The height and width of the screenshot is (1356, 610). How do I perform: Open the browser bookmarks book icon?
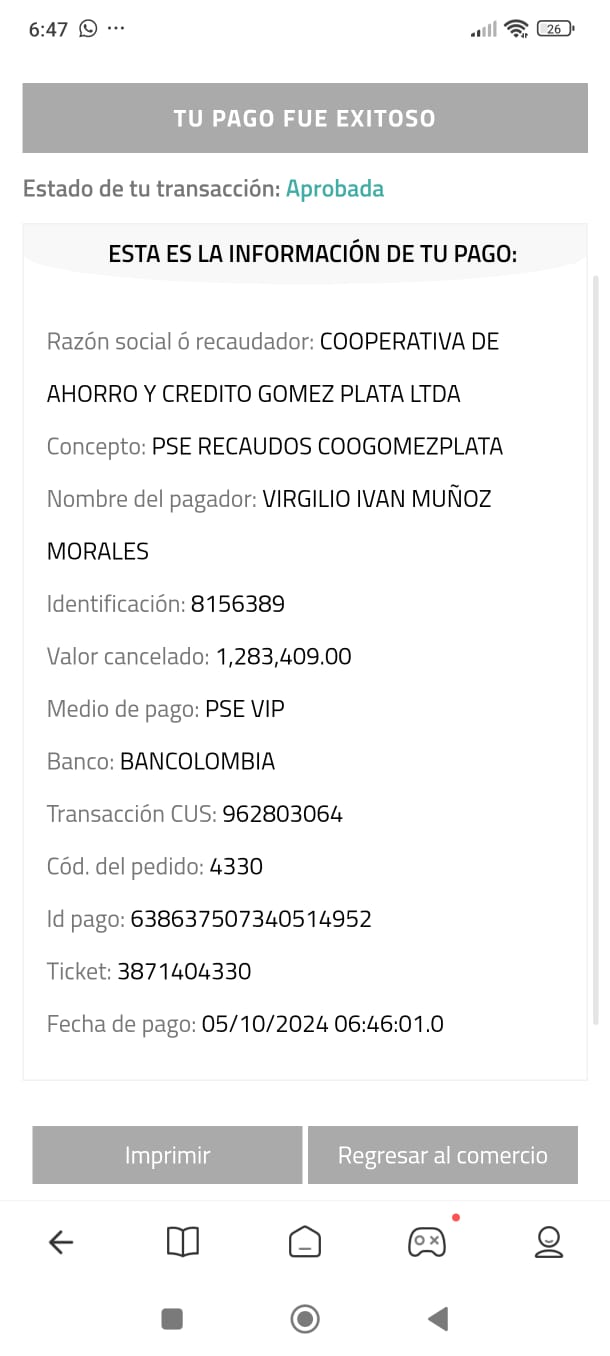(x=183, y=1242)
